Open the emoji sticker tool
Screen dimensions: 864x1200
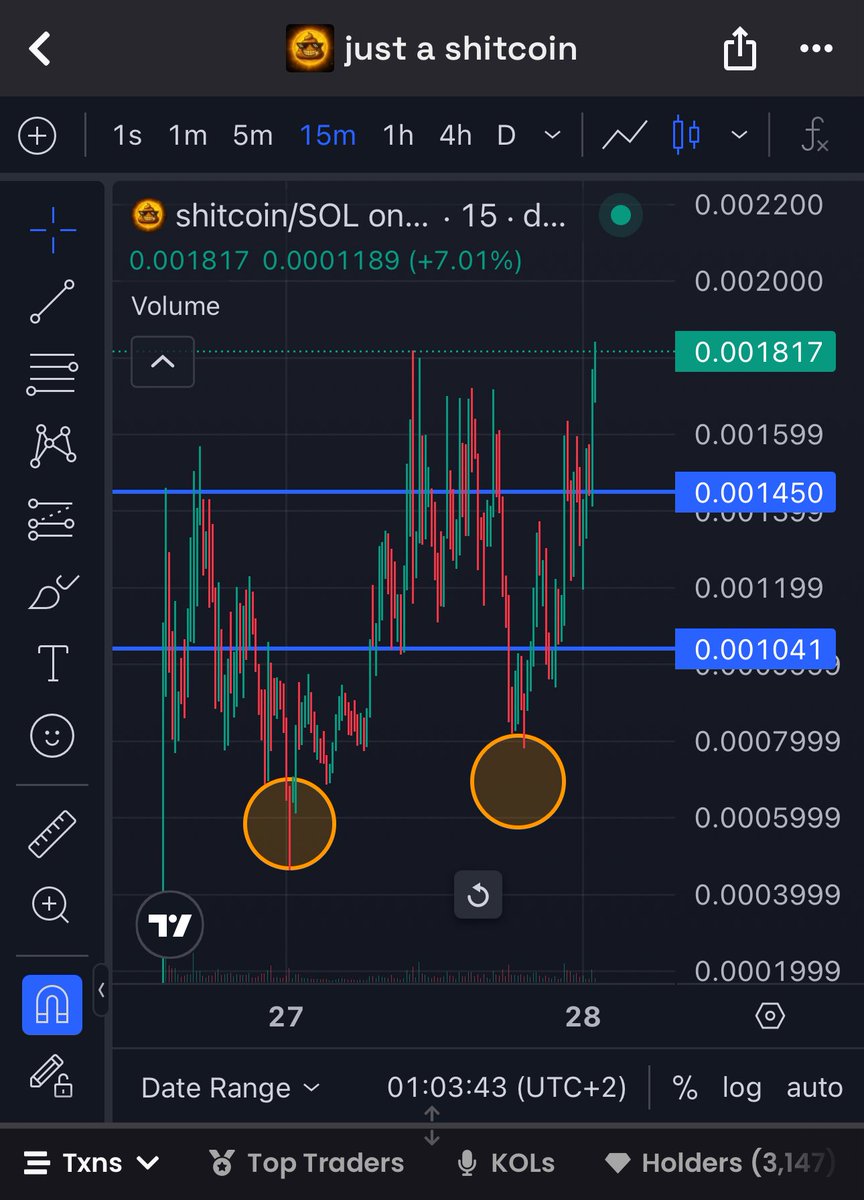[x=52, y=738]
